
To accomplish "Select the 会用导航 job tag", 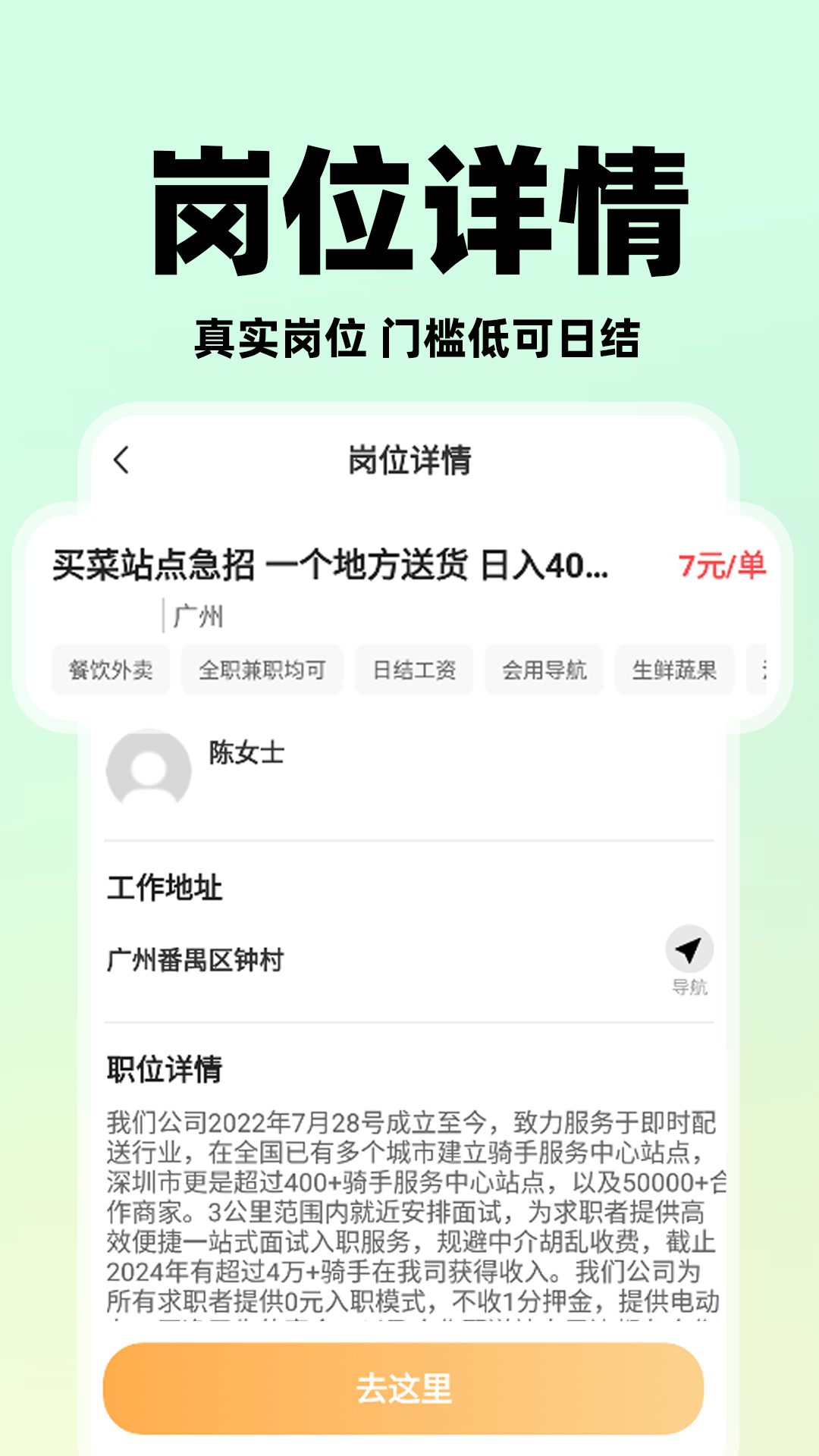I will click(544, 670).
